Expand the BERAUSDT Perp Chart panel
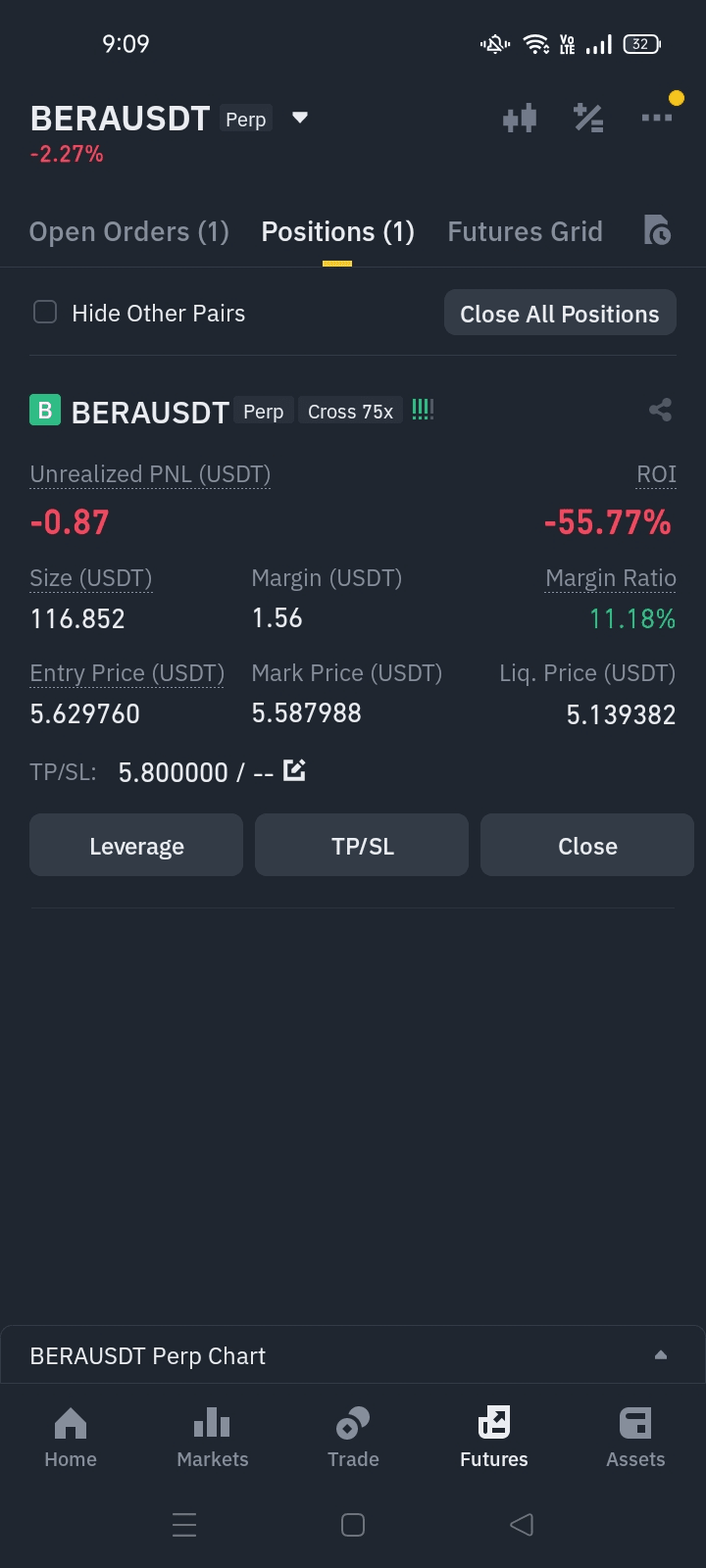This screenshot has height=1568, width=706. point(661,1355)
